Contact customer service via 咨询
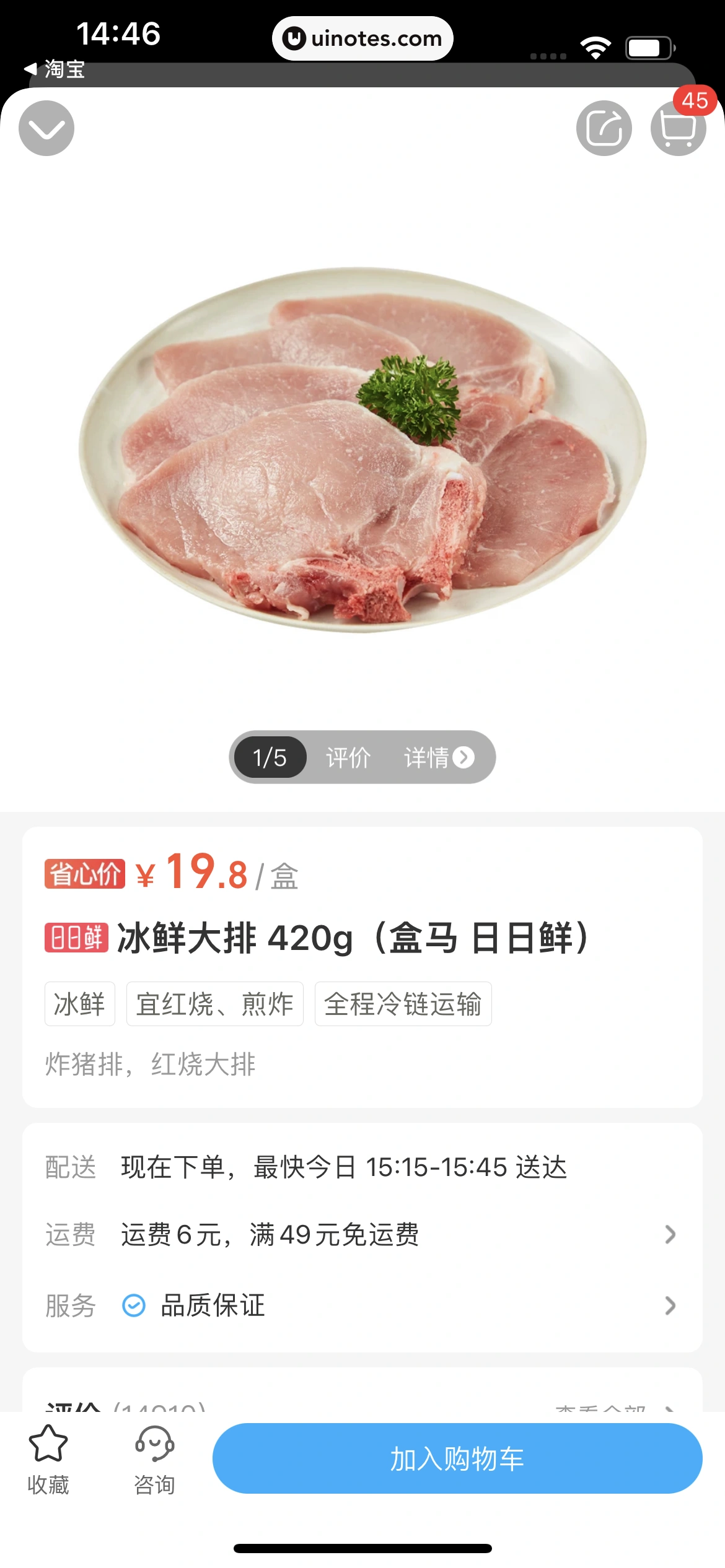This screenshot has width=725, height=1568. tap(154, 1460)
